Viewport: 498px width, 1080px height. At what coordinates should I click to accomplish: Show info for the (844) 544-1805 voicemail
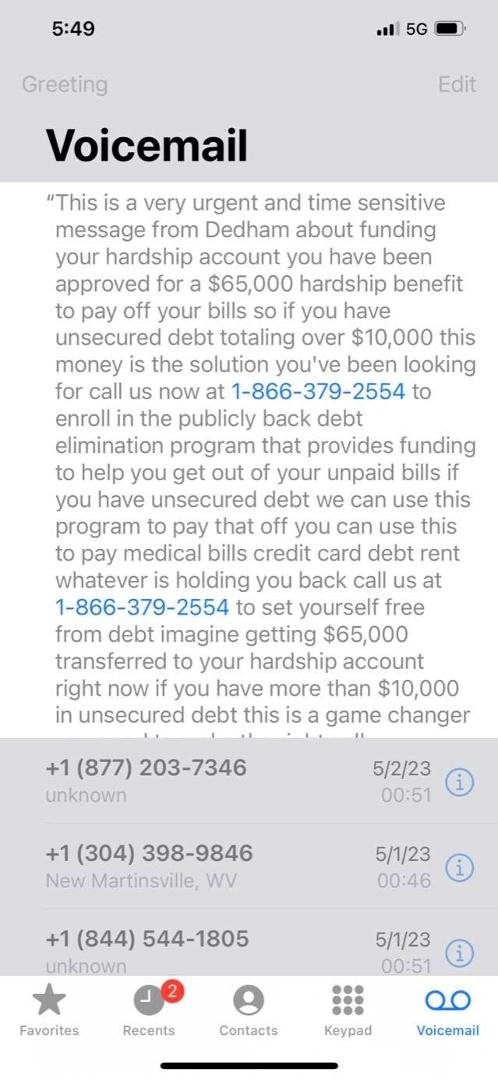click(x=460, y=953)
